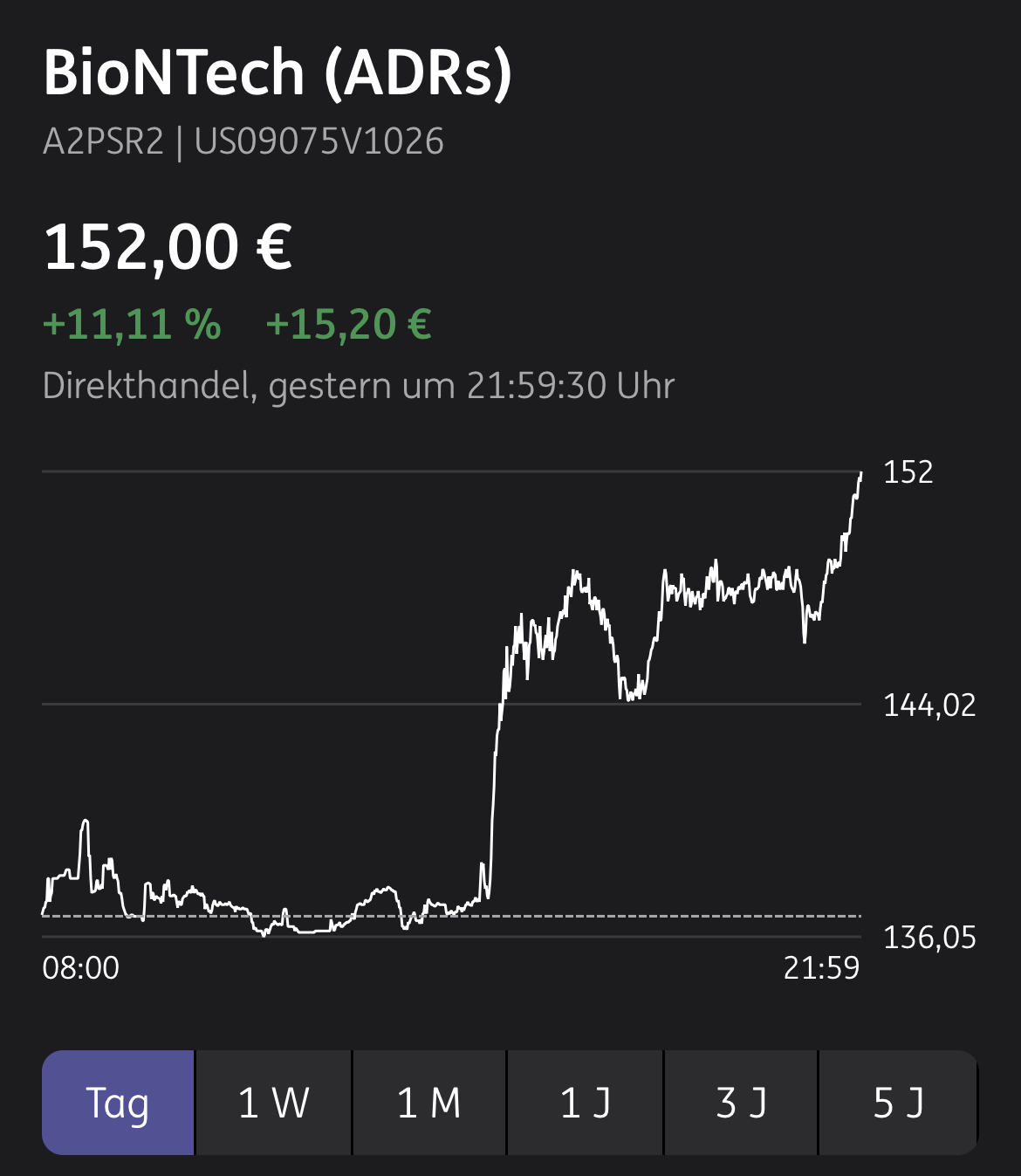Image resolution: width=1021 pixels, height=1176 pixels.
Task: Click the 136,05 lower axis label
Action: (x=929, y=939)
